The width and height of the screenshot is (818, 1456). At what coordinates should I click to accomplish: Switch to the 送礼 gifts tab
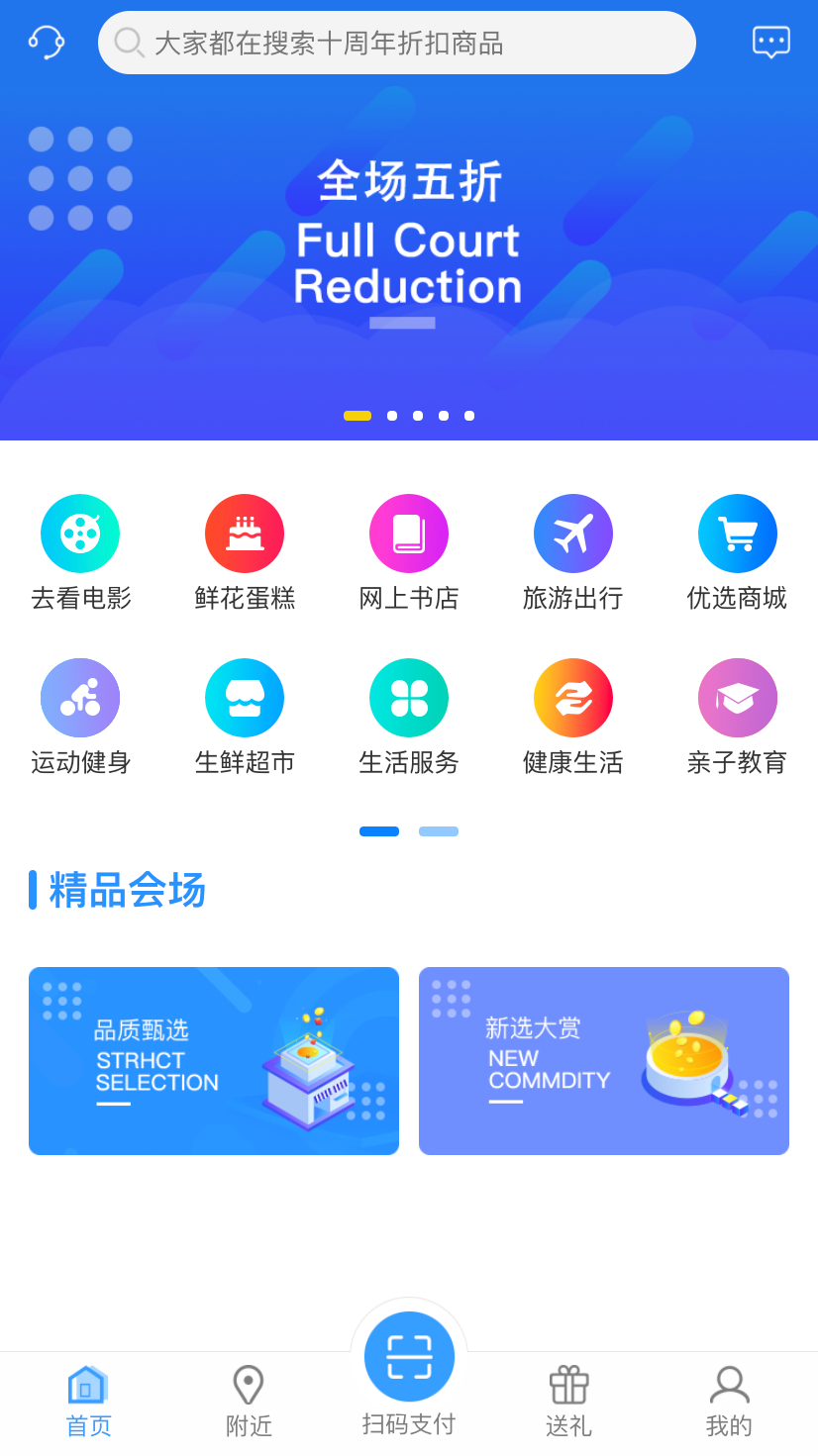click(x=568, y=1401)
